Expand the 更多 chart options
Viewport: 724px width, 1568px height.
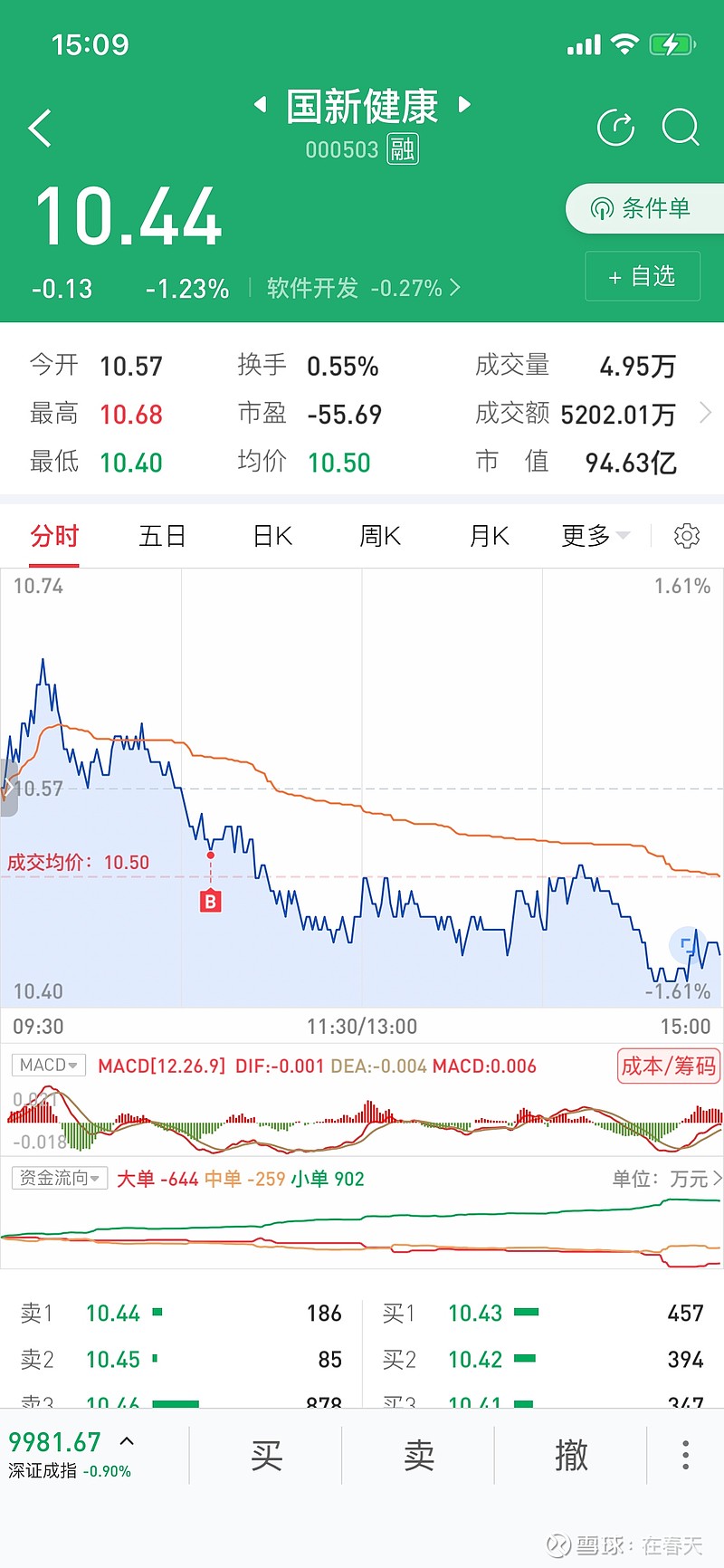(x=595, y=536)
